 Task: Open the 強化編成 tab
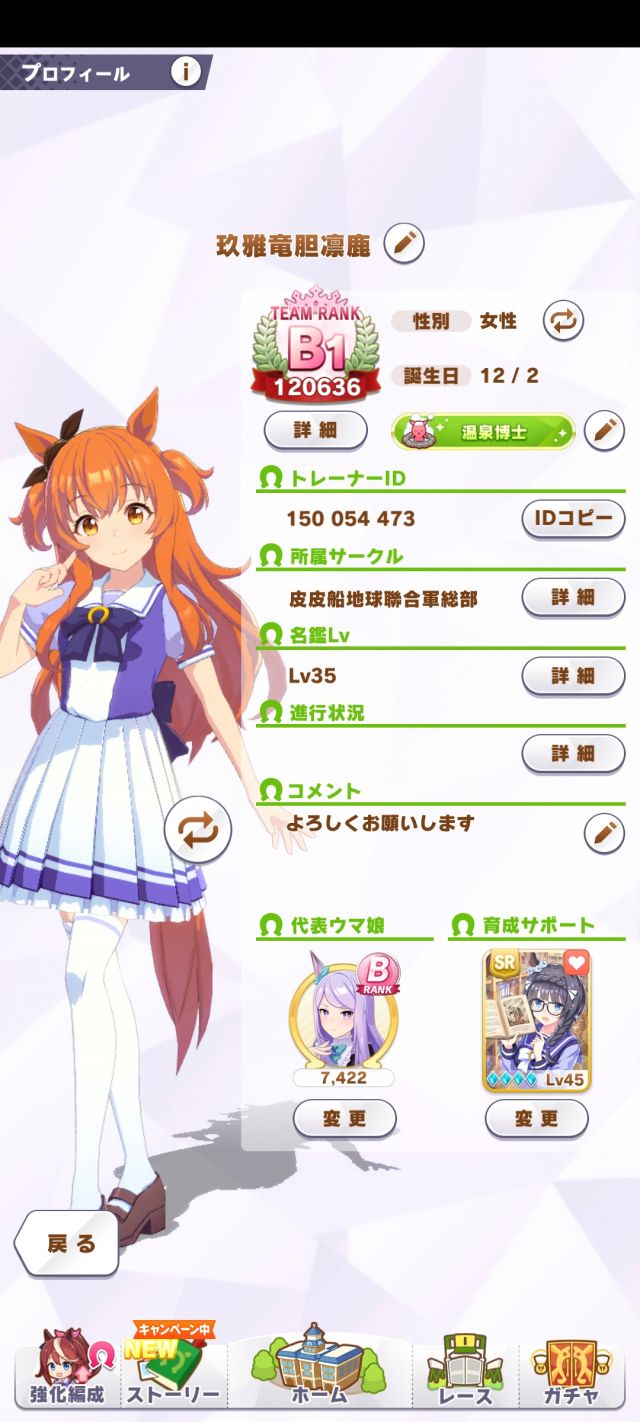66,1367
